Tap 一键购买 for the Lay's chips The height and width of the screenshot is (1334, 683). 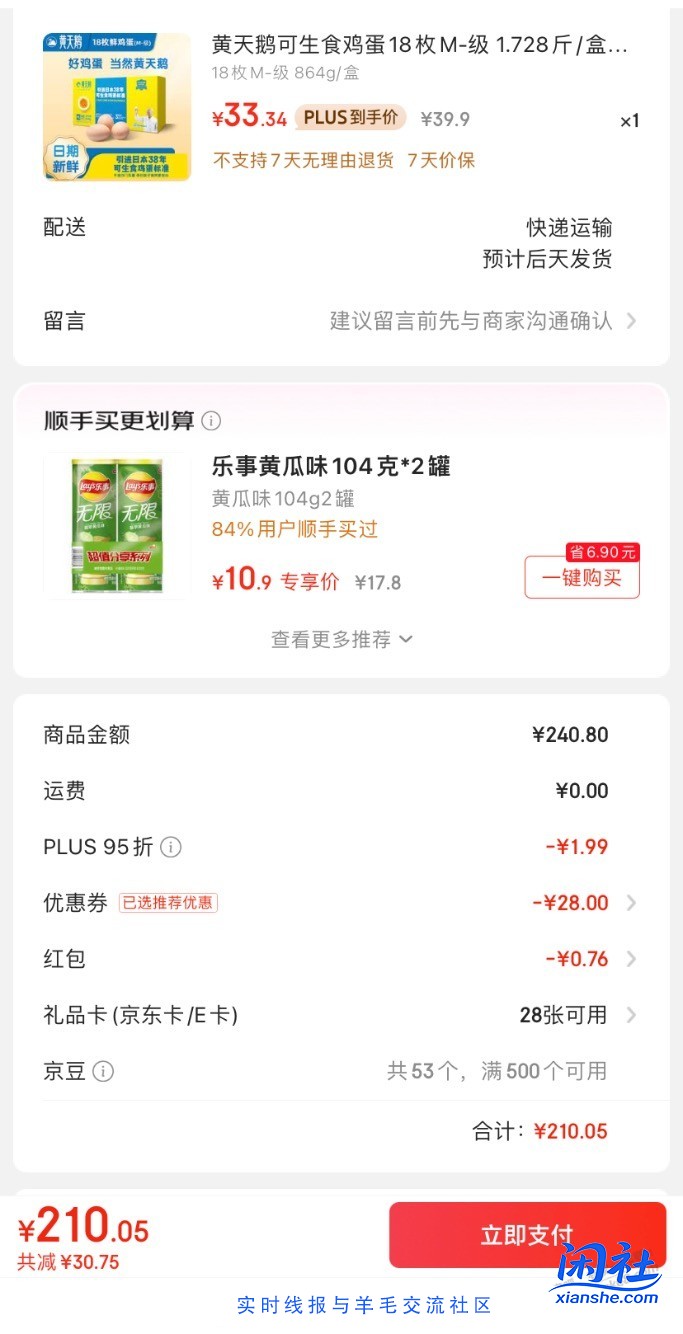(581, 578)
